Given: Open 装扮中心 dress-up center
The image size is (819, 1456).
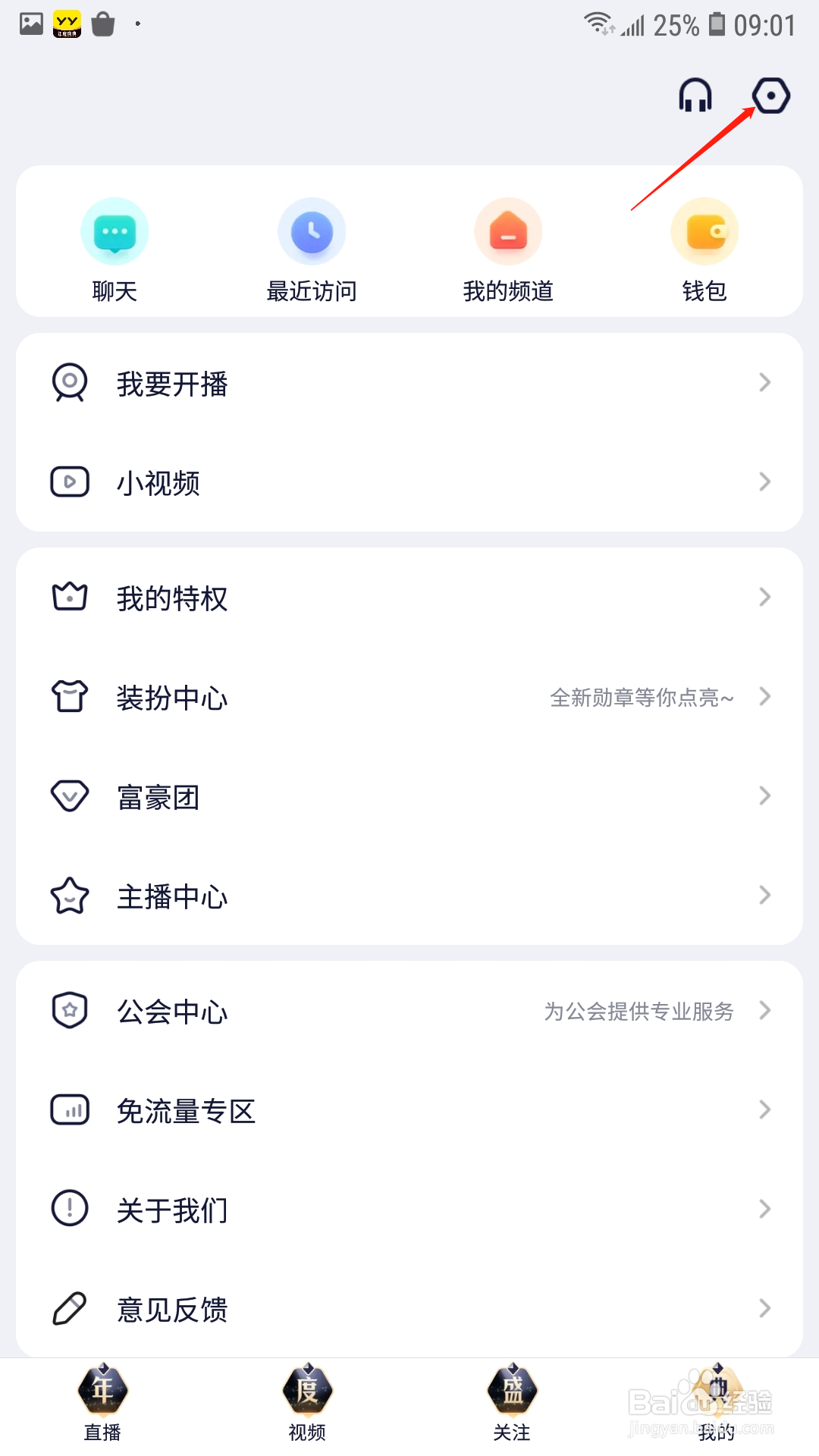Looking at the screenshot, I should [409, 697].
